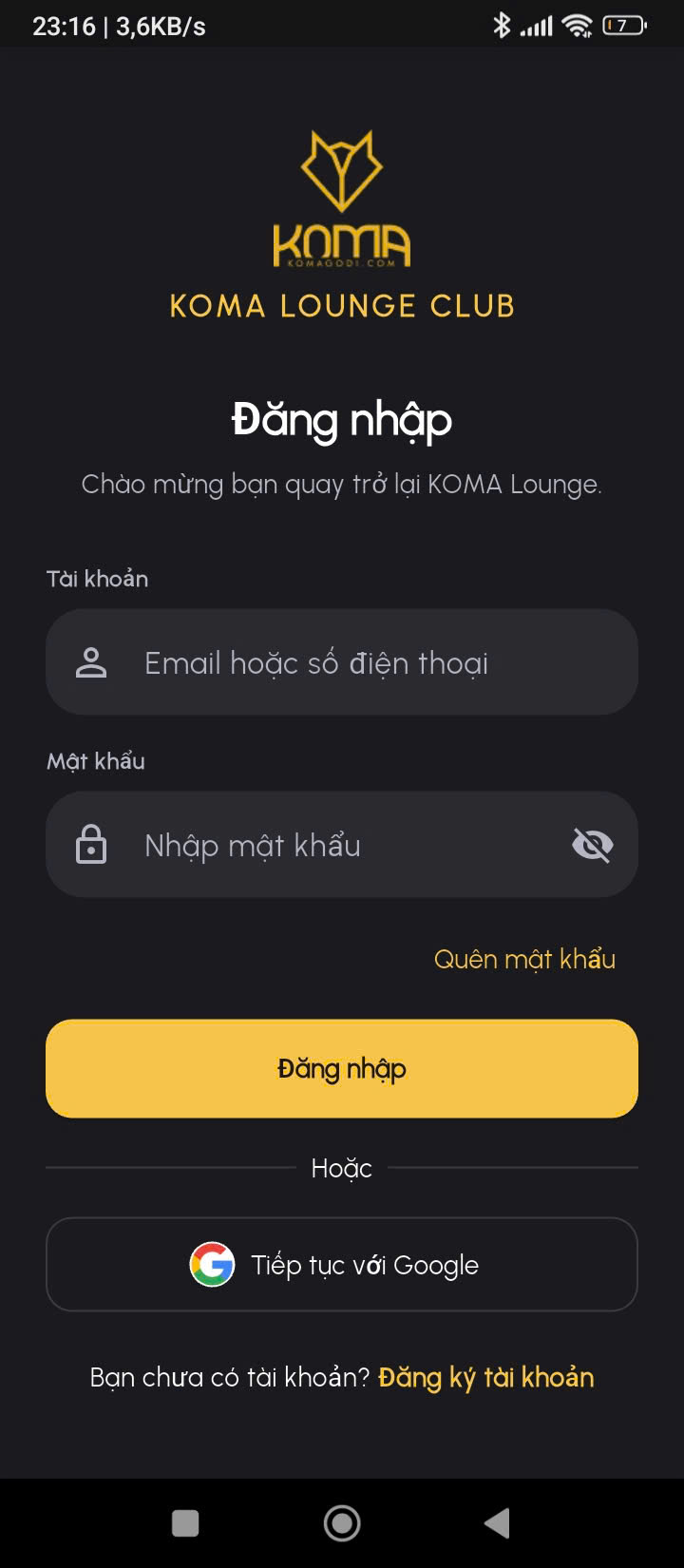
Task: Open "Đăng ký tài khoản" registration link
Action: tap(485, 1377)
